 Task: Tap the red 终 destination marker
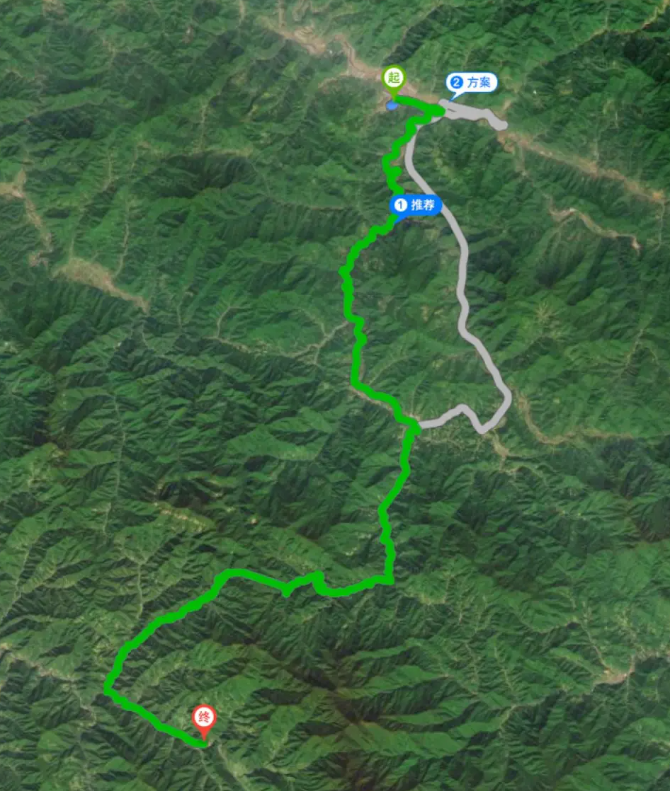(x=203, y=720)
